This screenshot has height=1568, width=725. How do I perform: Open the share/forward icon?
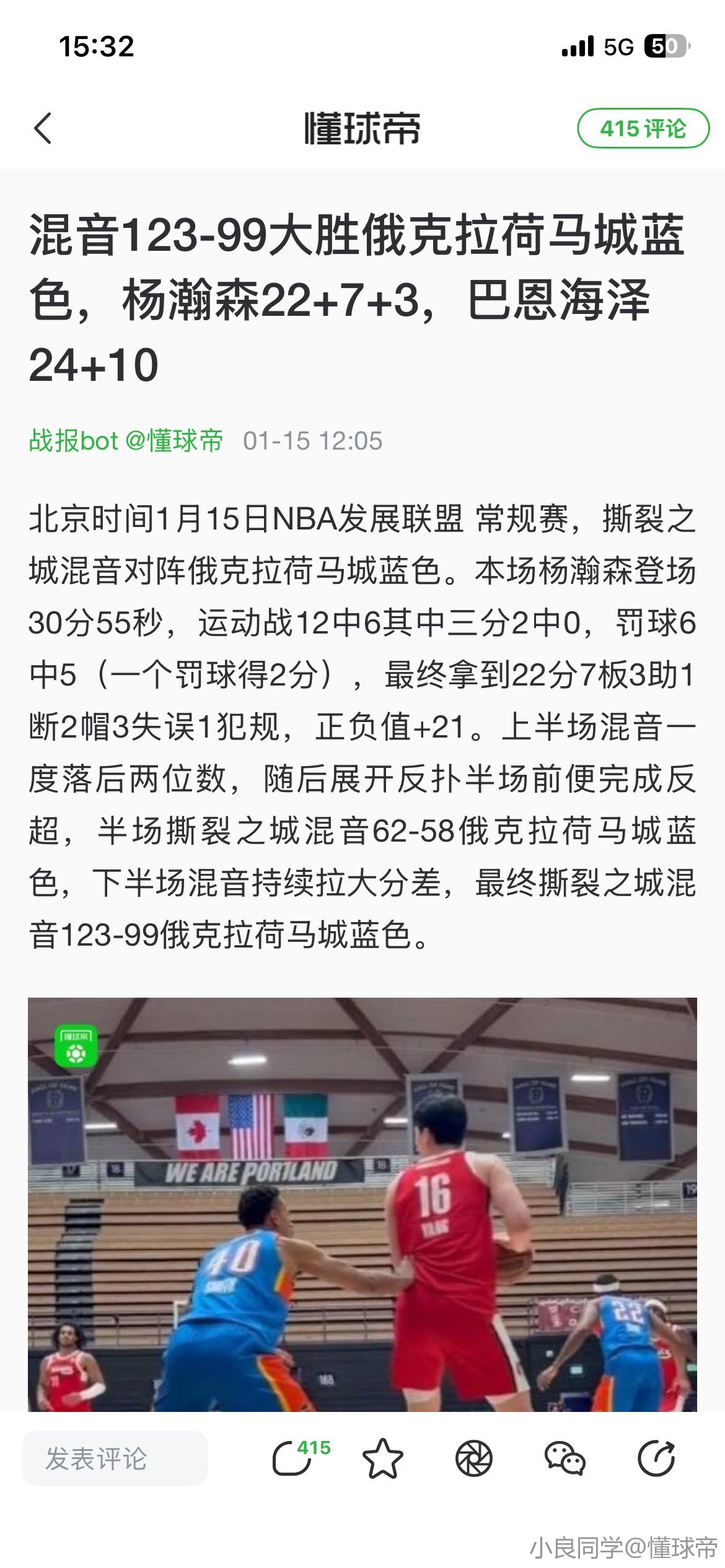pos(656,1458)
